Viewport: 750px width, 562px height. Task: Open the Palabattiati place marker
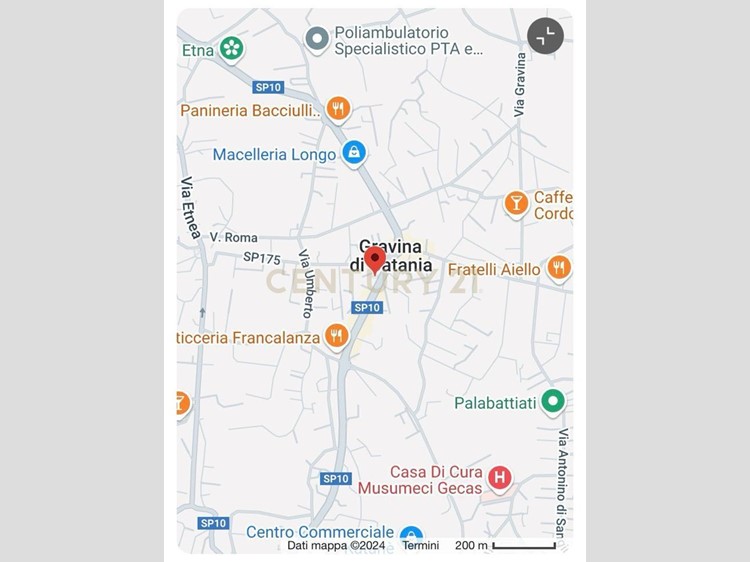click(553, 402)
